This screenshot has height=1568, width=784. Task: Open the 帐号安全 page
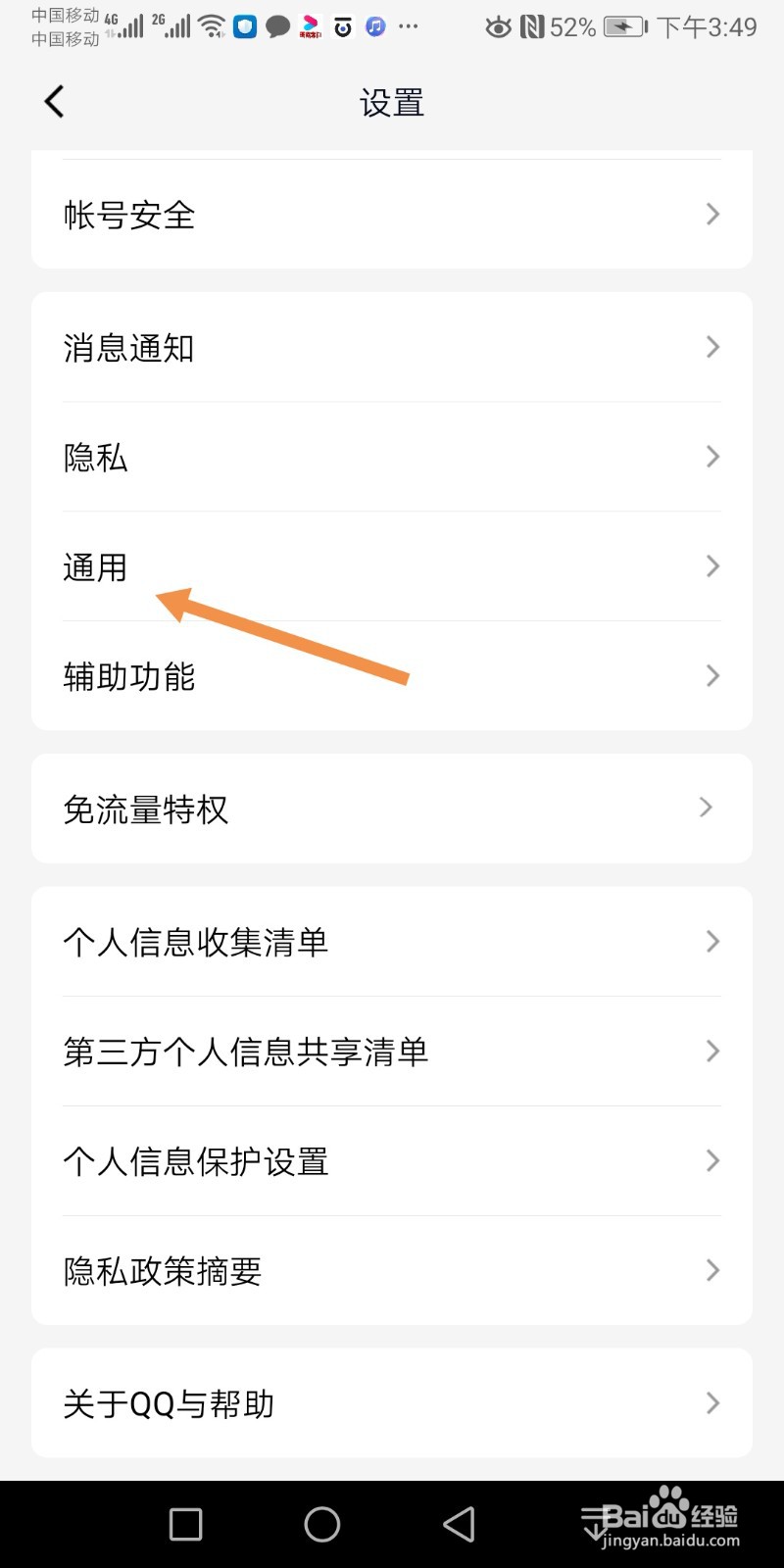[x=129, y=214]
